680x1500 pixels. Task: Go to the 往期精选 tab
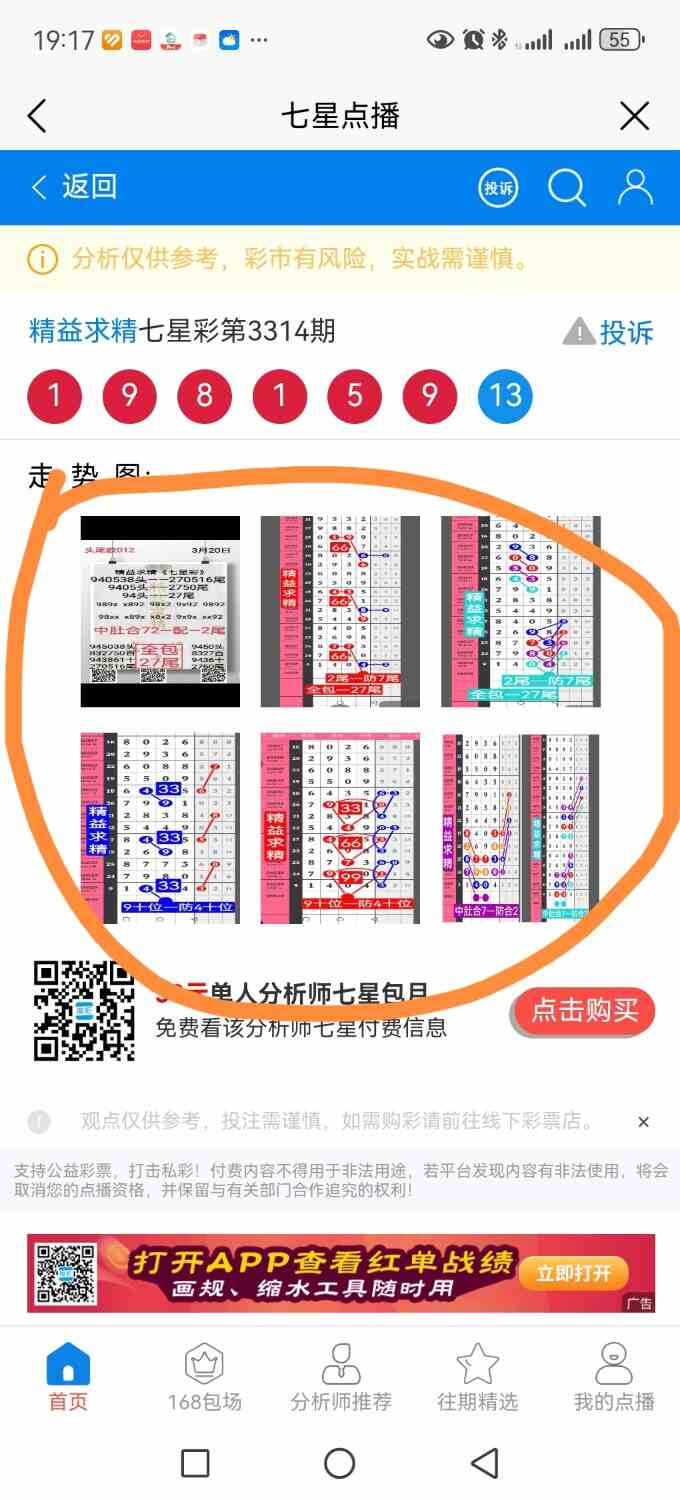pos(478,1378)
